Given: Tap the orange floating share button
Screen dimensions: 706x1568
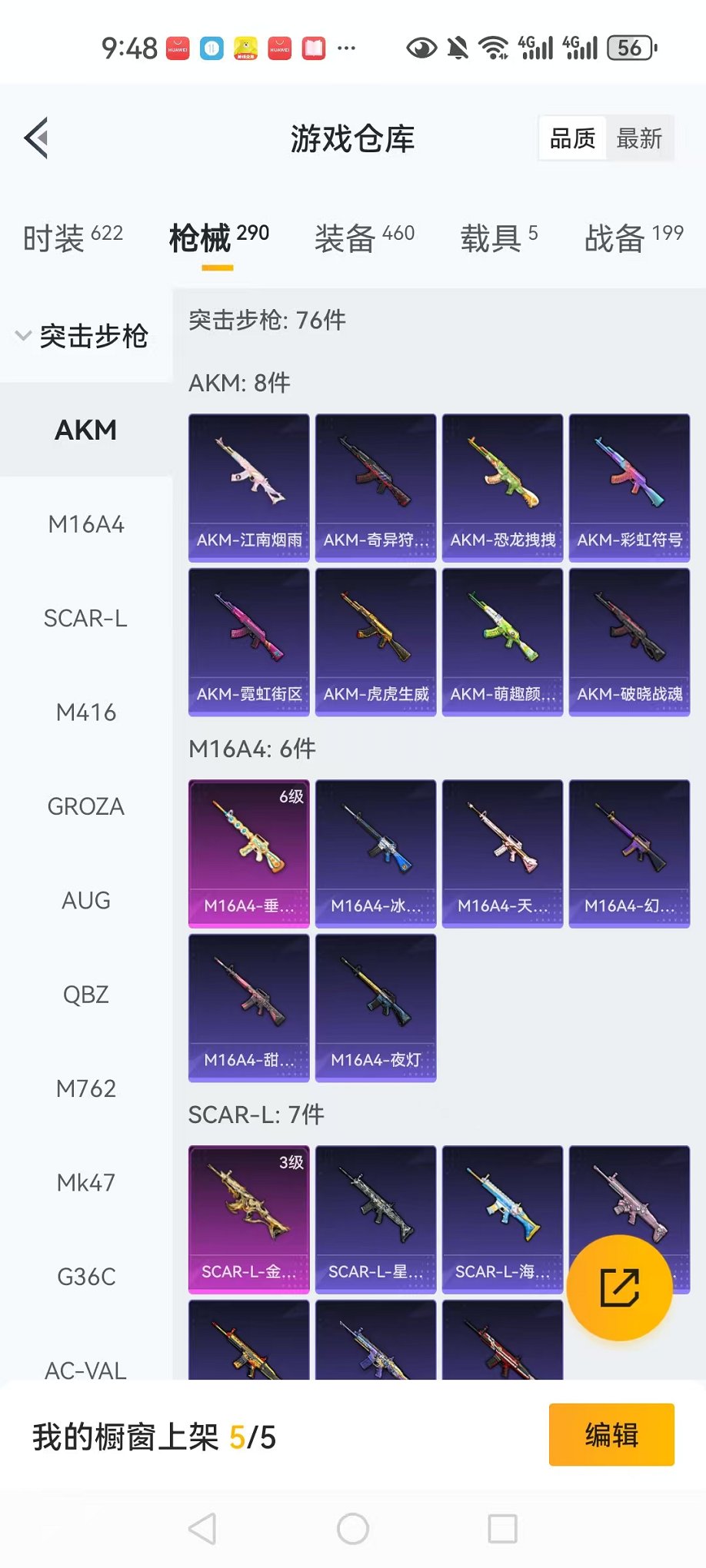Looking at the screenshot, I should [x=619, y=1287].
